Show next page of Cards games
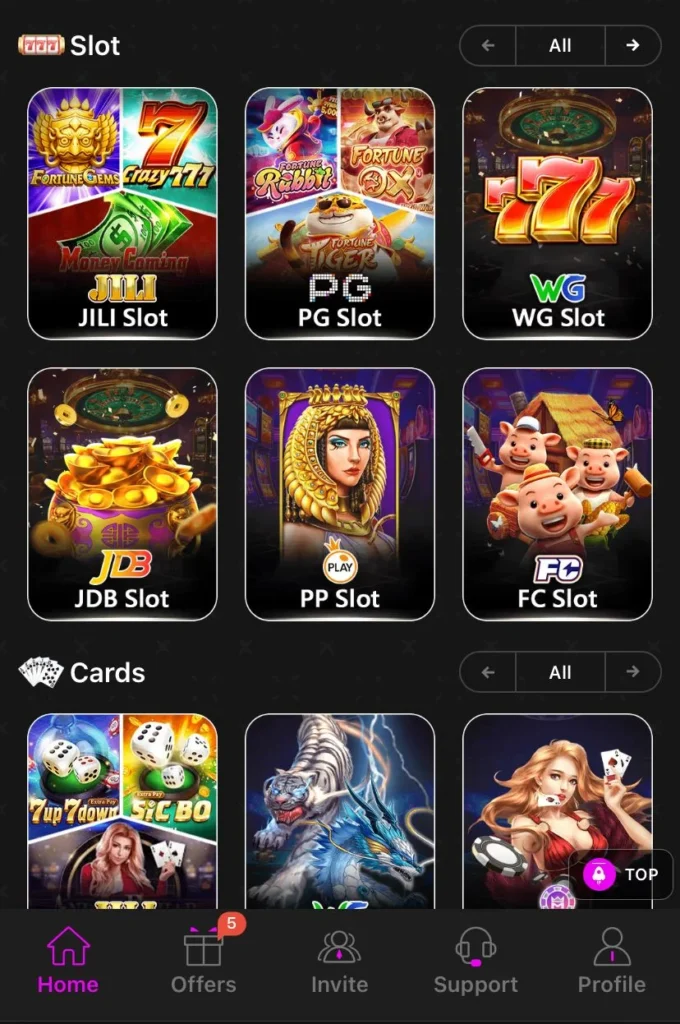 632,672
